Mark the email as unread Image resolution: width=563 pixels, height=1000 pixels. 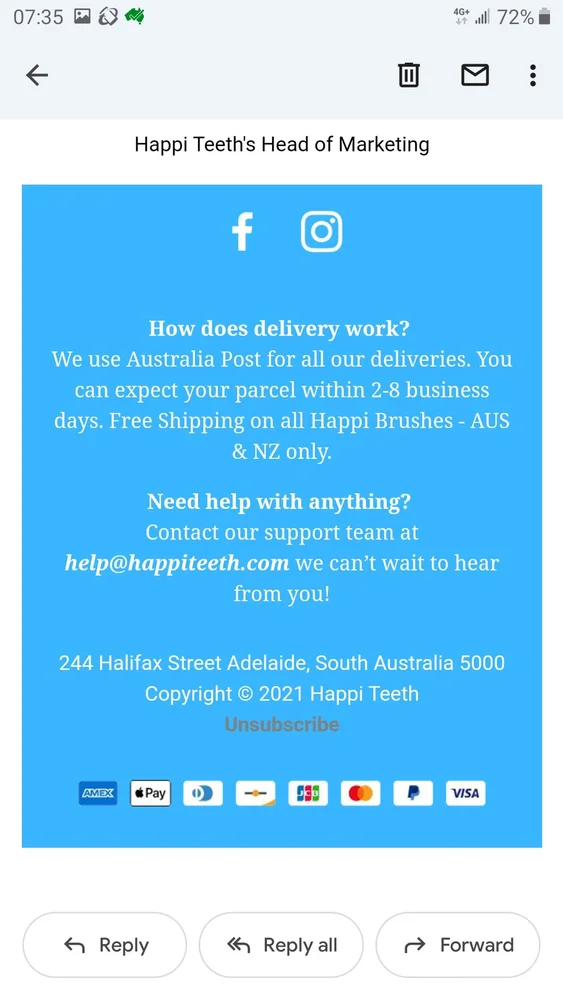pos(475,75)
